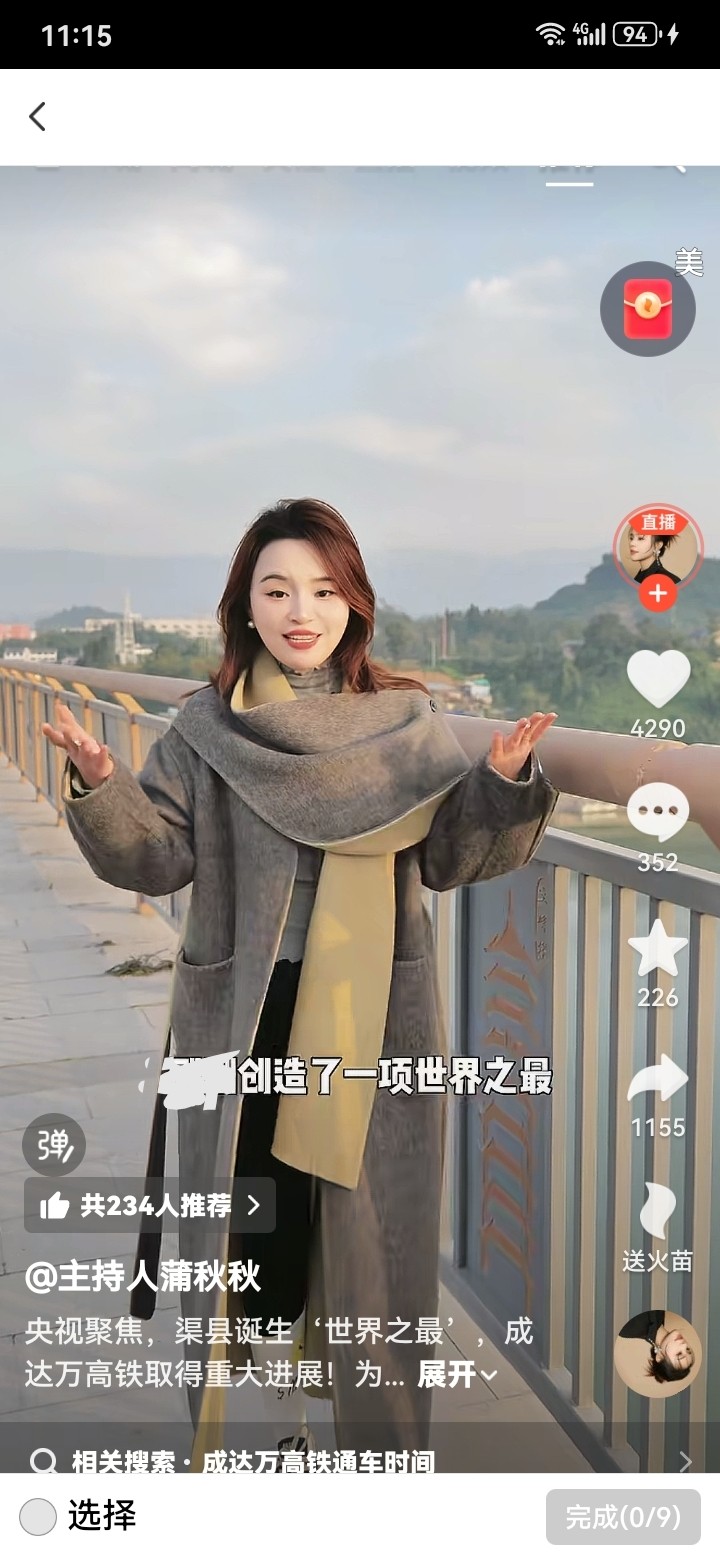The image size is (720, 1560).
Task: Tap the 完成(0/9) button
Action: coord(622,1516)
